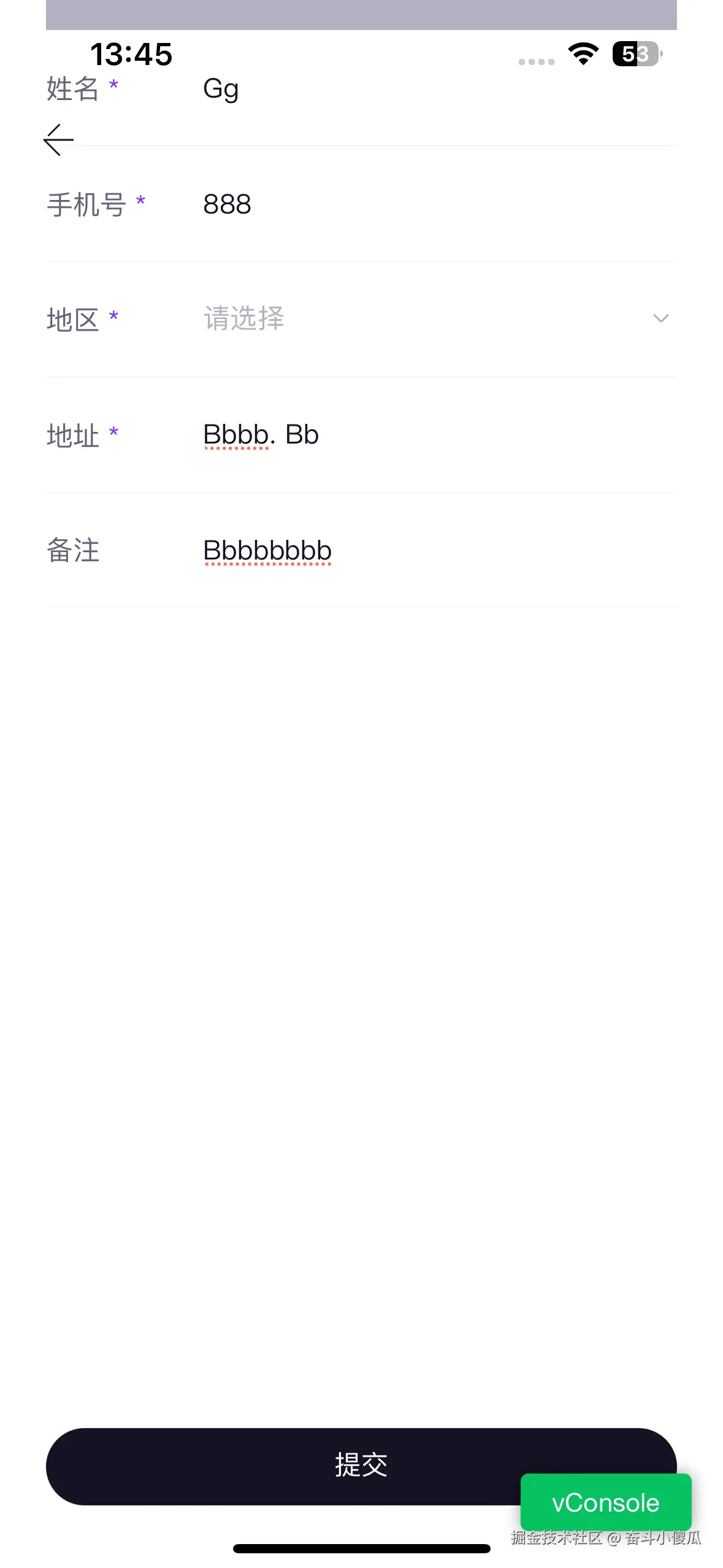
Task: Open the 地区 region selector dropdown
Action: click(368, 319)
